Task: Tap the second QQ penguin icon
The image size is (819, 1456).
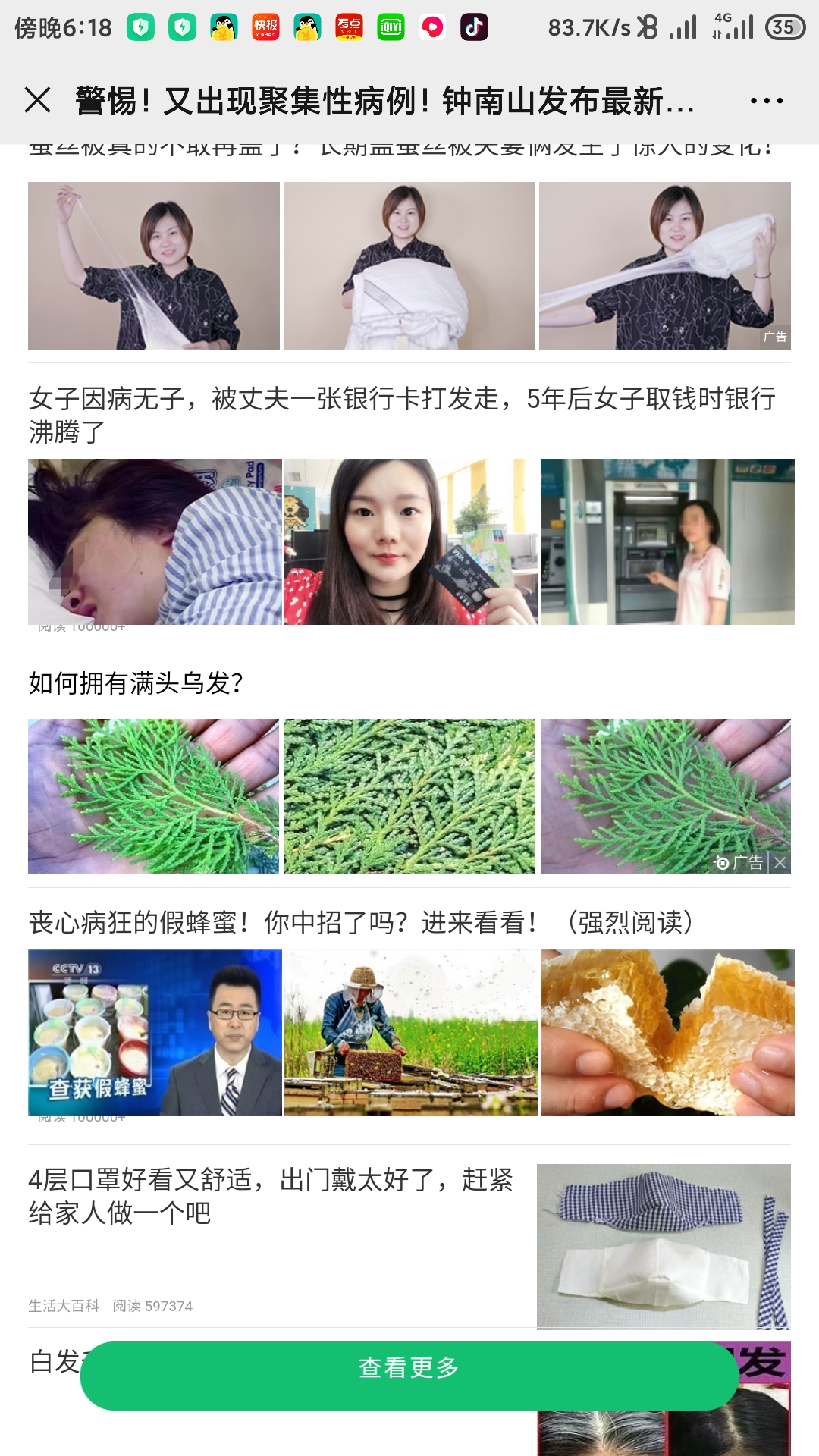Action: coord(308,25)
